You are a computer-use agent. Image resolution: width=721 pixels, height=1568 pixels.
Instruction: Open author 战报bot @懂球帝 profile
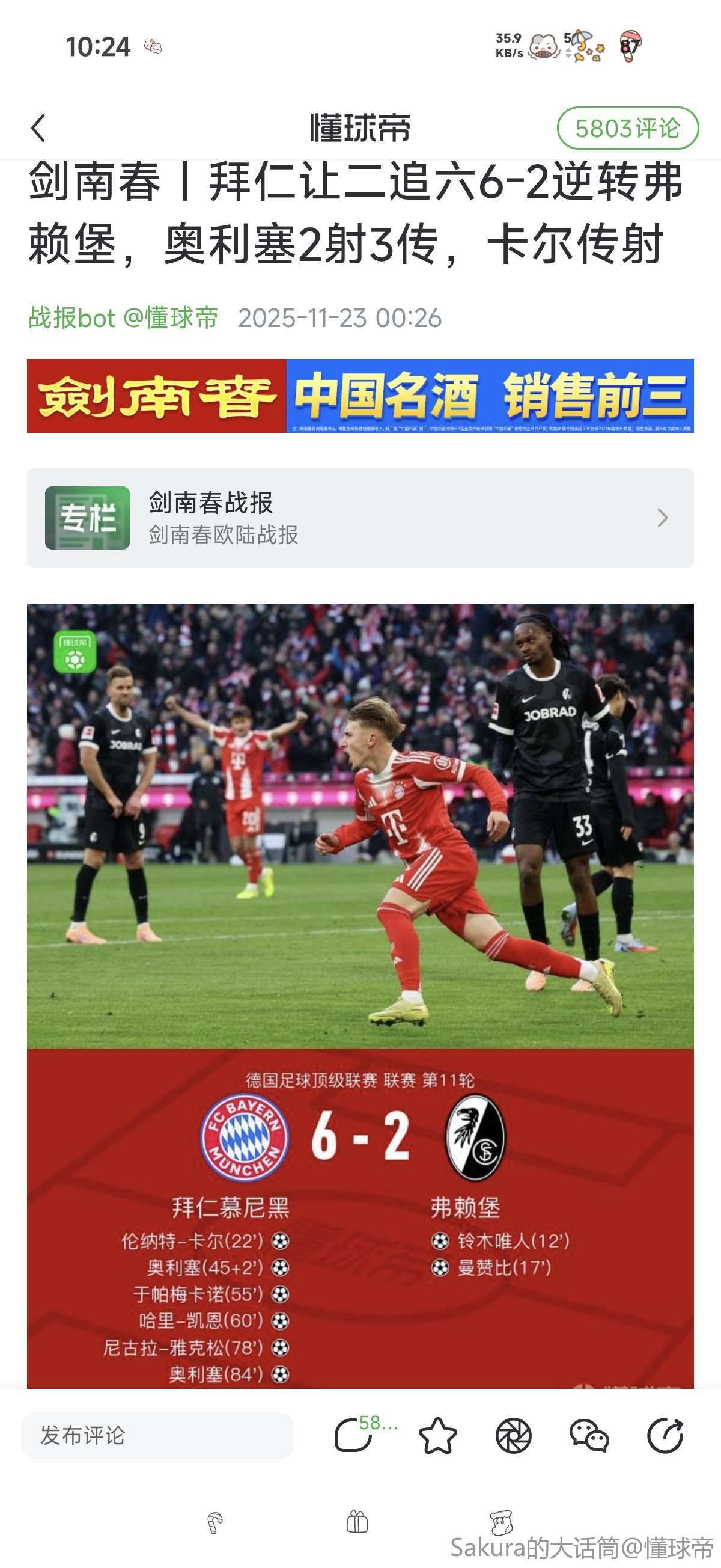pyautogui.click(x=124, y=318)
